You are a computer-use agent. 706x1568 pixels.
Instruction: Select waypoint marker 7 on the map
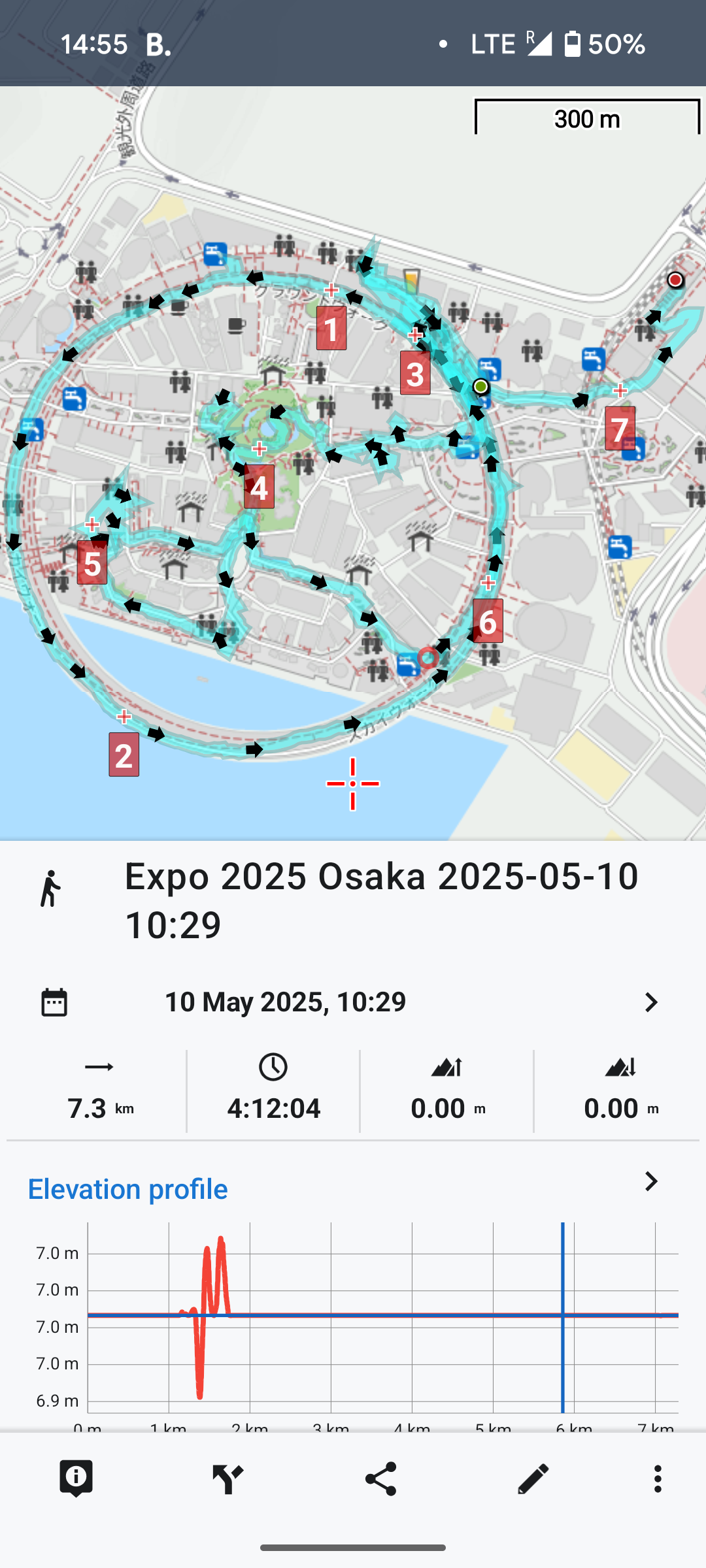pyautogui.click(x=620, y=429)
